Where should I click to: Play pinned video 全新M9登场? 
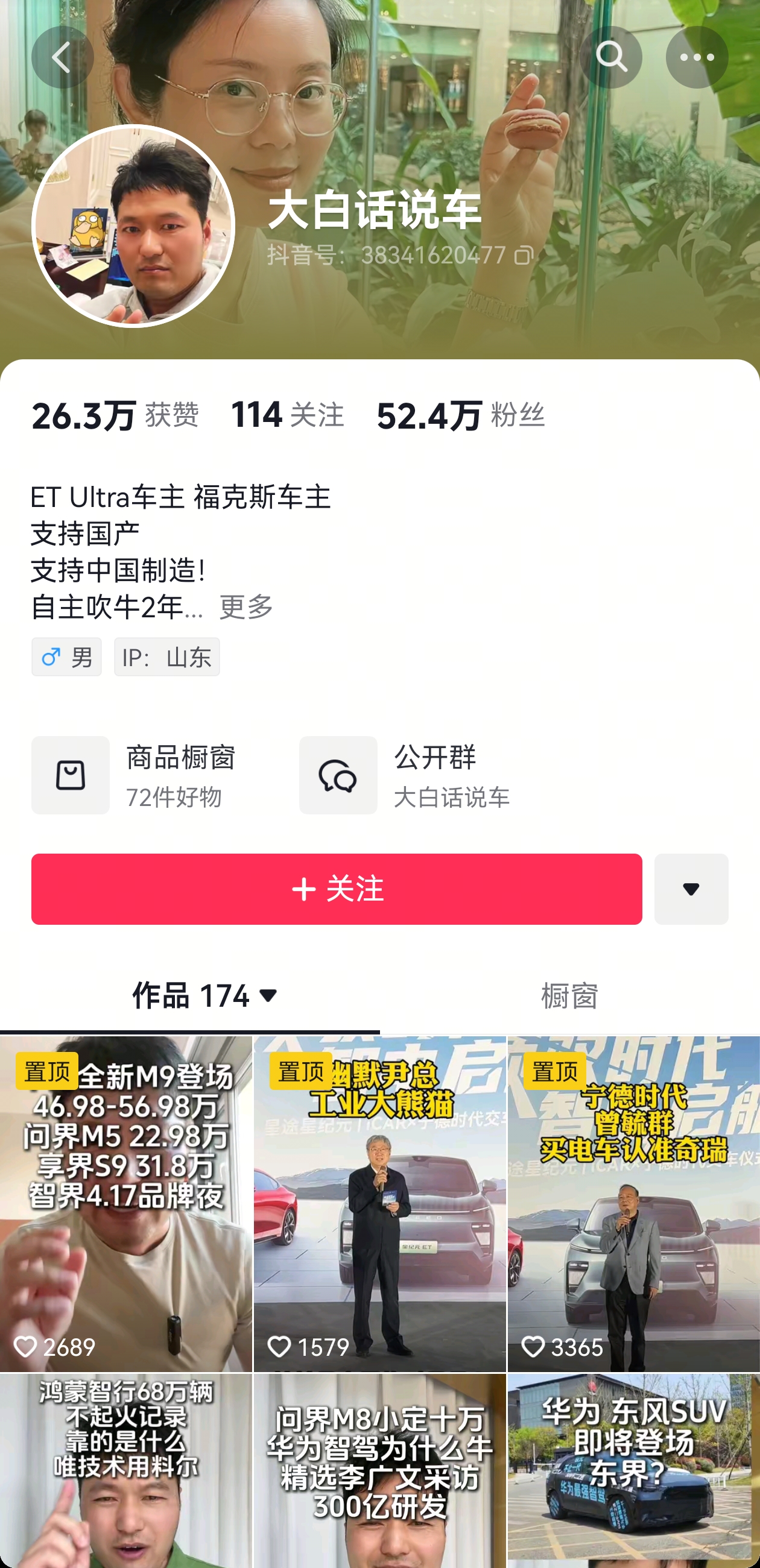125,1205
